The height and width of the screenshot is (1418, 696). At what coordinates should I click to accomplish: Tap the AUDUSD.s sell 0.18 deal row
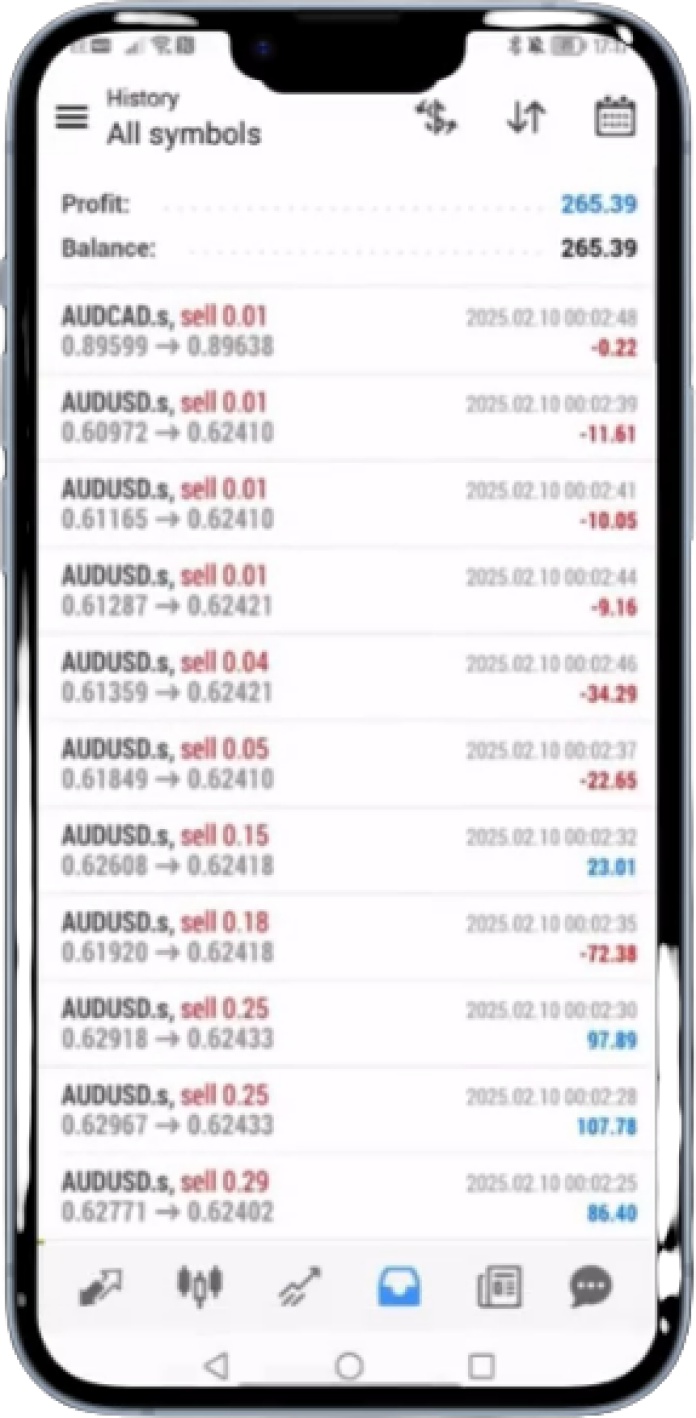(348, 937)
